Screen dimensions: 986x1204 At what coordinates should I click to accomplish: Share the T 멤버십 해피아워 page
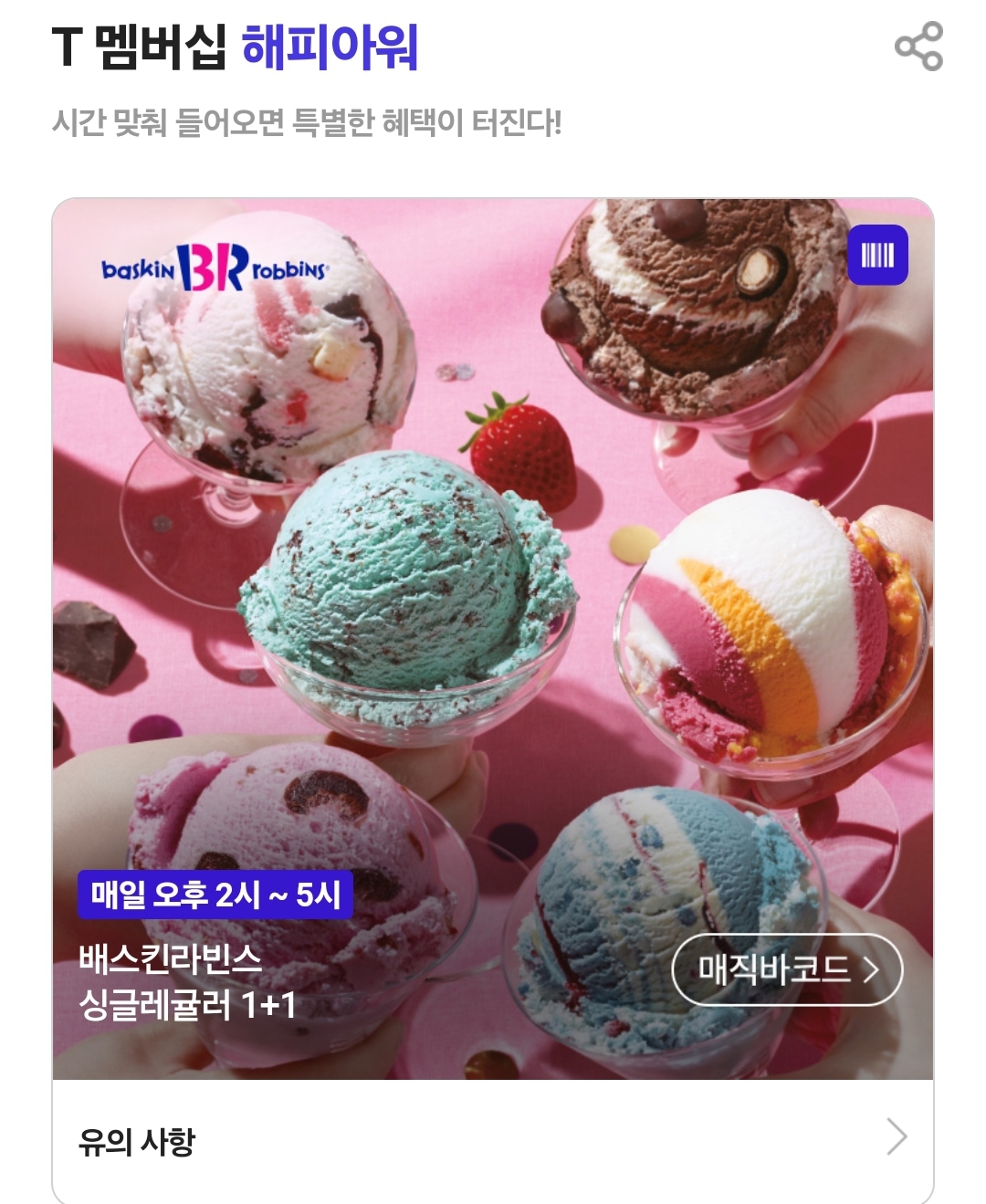coord(918,46)
